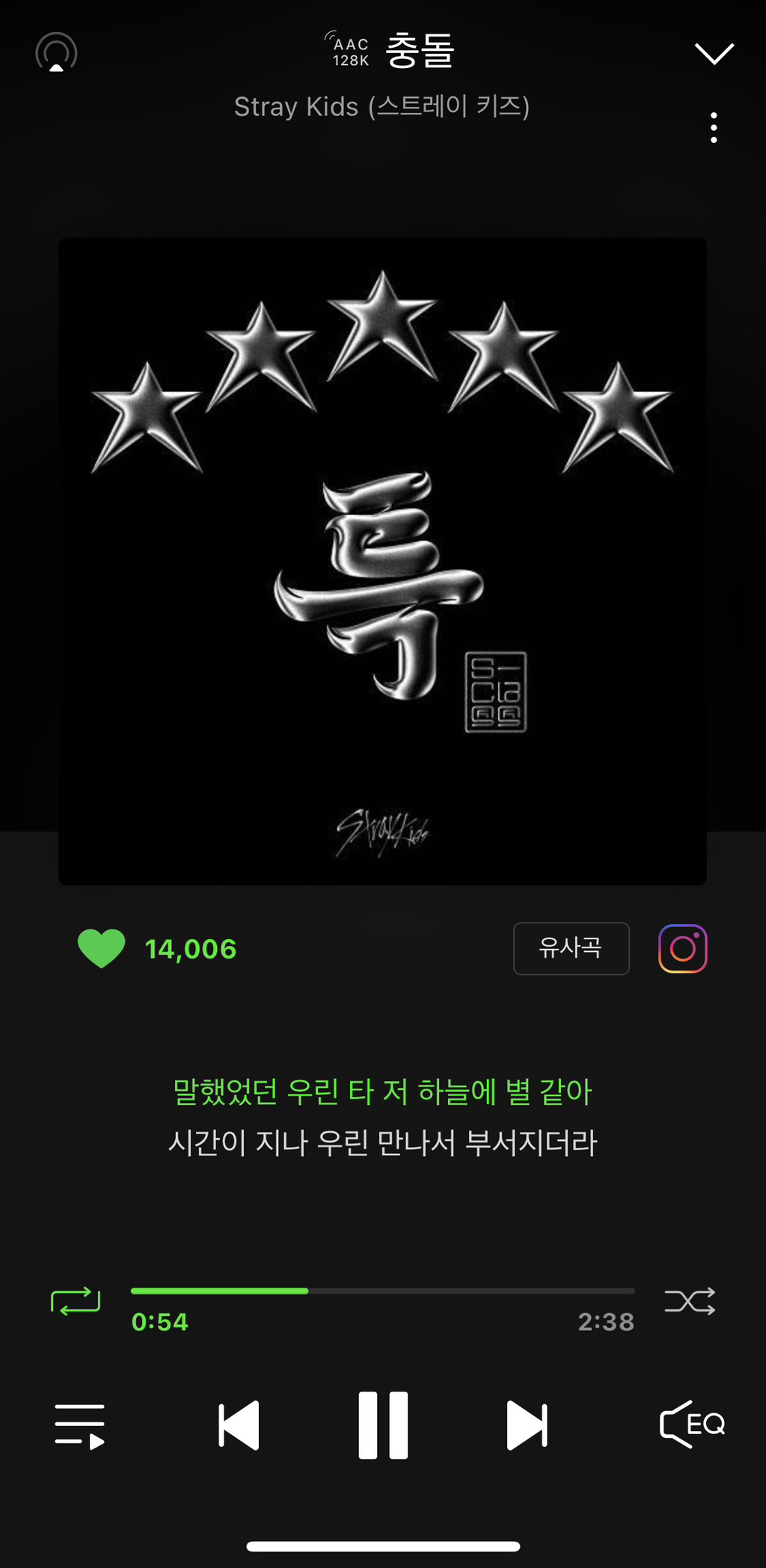The image size is (766, 1568).
Task: Open the EQ sound settings
Action: (x=692, y=1424)
